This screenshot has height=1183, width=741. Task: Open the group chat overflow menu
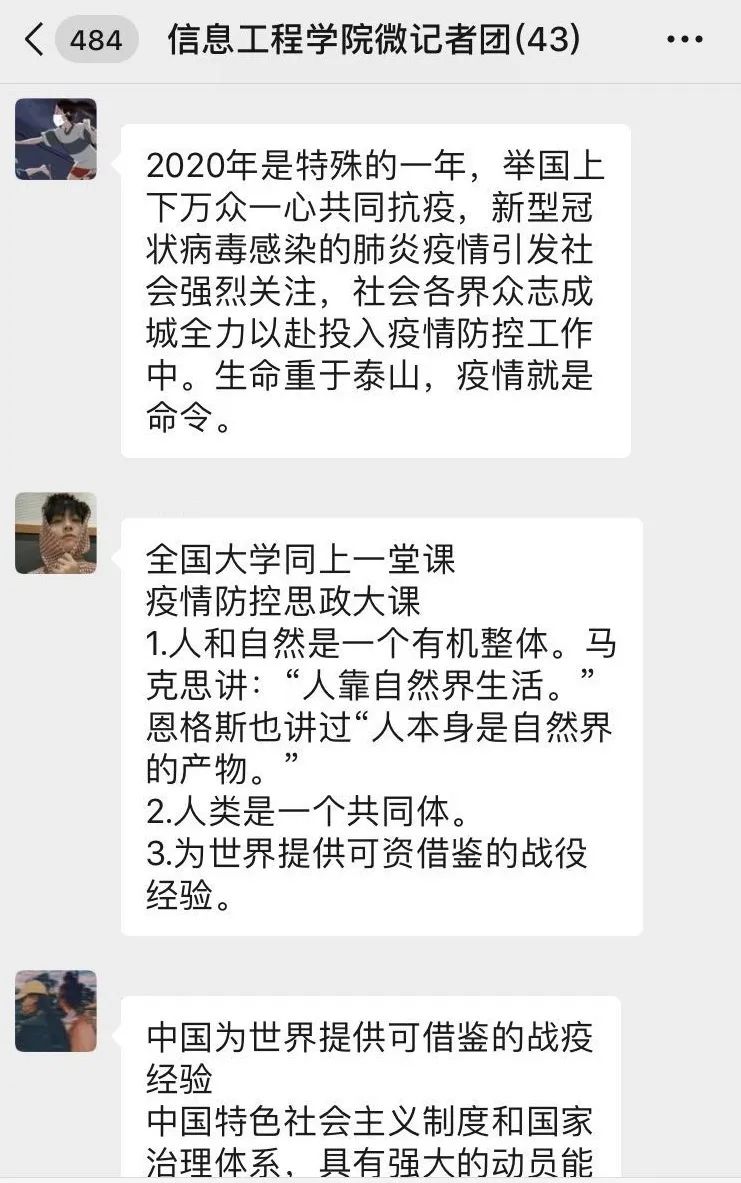pyautogui.click(x=685, y=41)
